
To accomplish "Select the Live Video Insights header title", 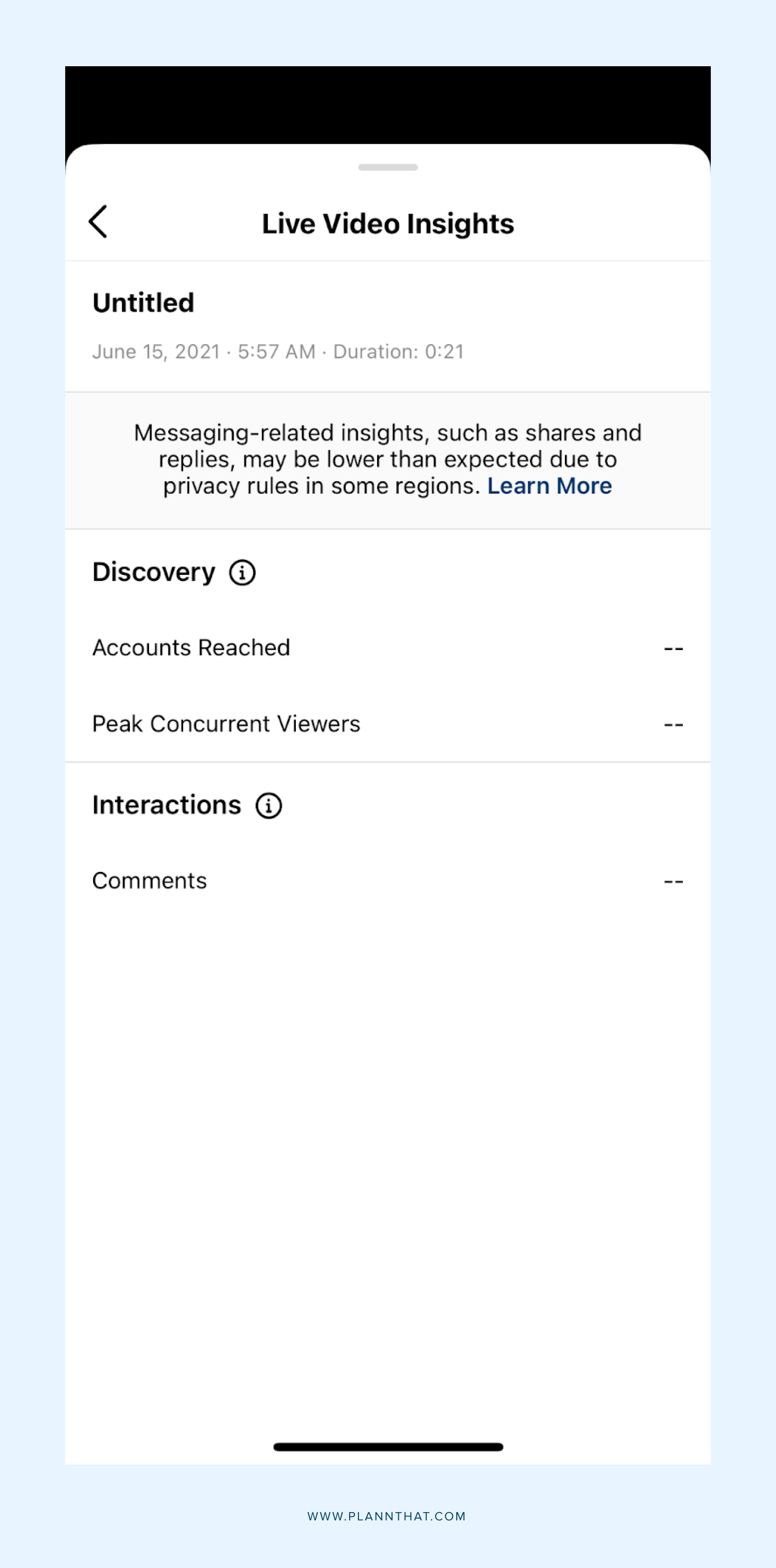I will point(387,223).
